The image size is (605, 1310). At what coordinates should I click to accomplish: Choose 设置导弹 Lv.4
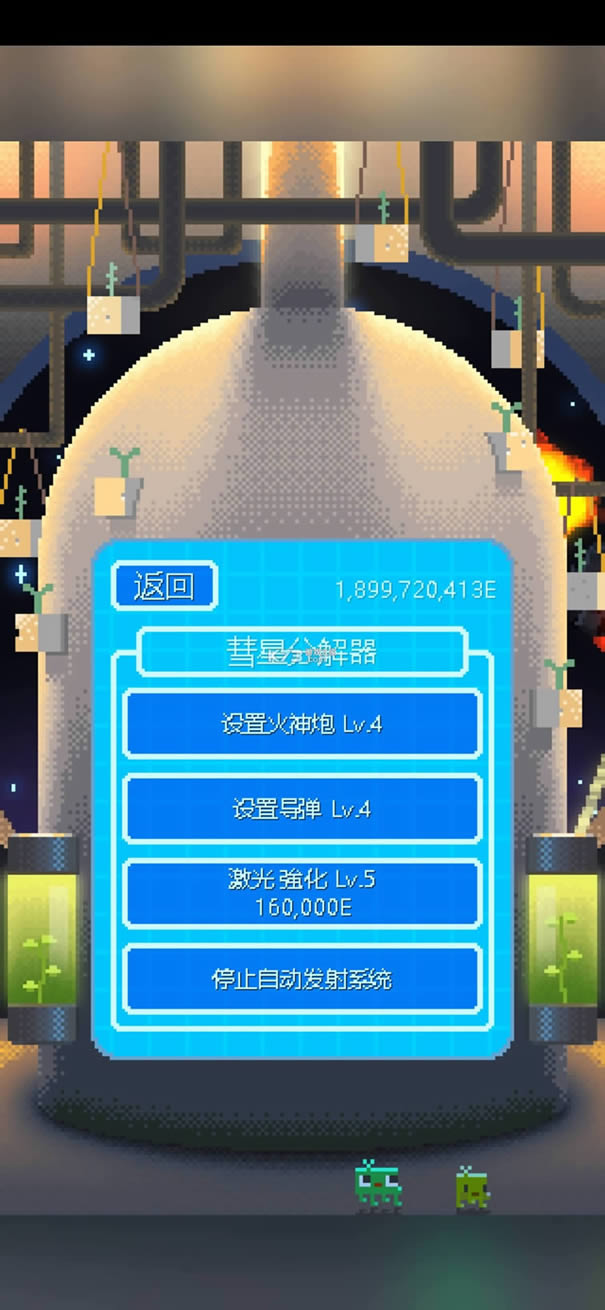click(x=302, y=808)
